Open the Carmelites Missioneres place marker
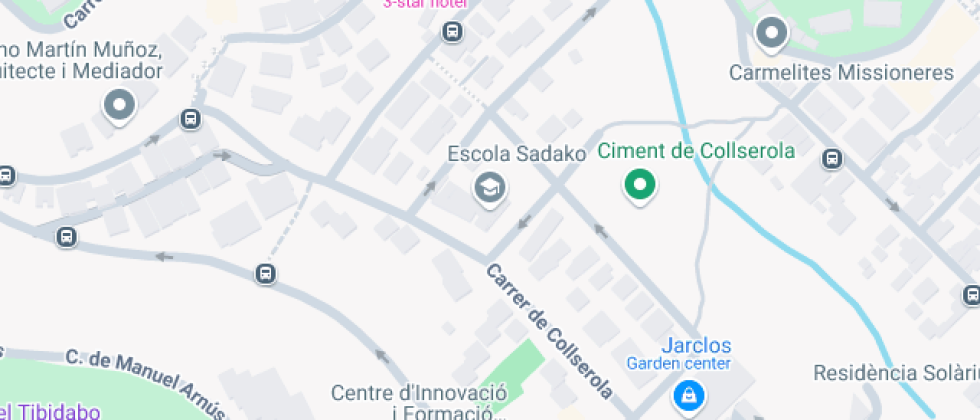 (772, 35)
